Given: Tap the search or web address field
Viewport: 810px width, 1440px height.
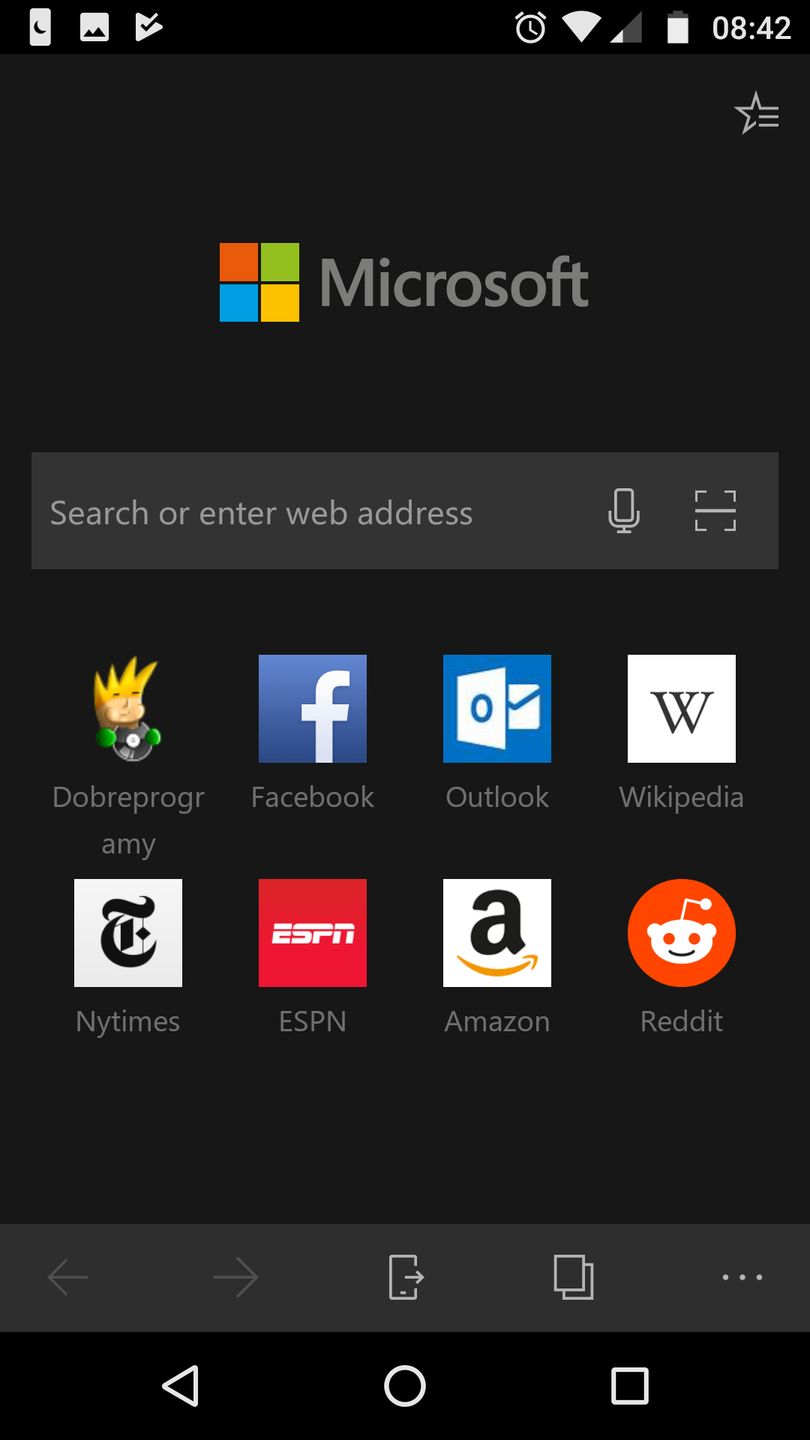Looking at the screenshot, I should coord(300,512).
